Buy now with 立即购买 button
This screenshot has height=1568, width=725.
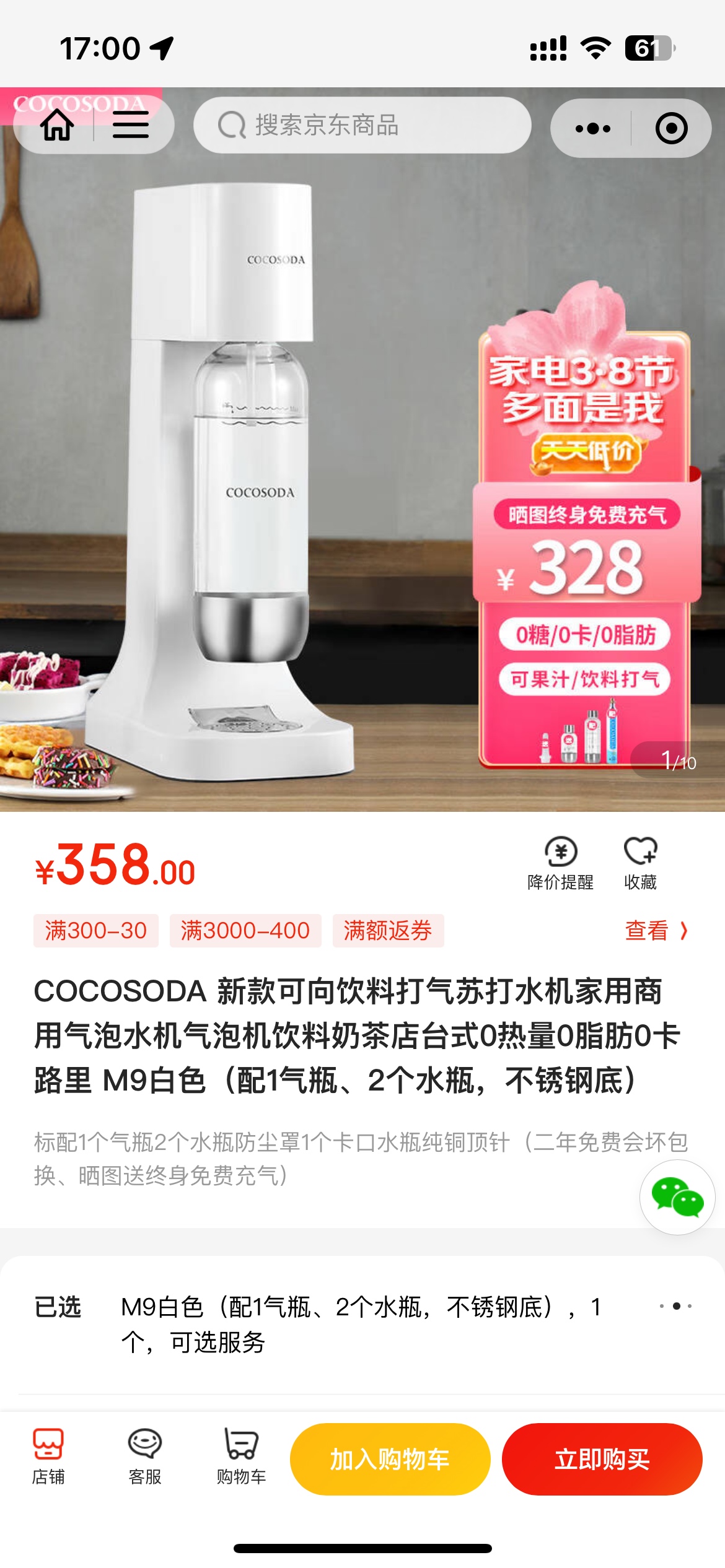[602, 1460]
